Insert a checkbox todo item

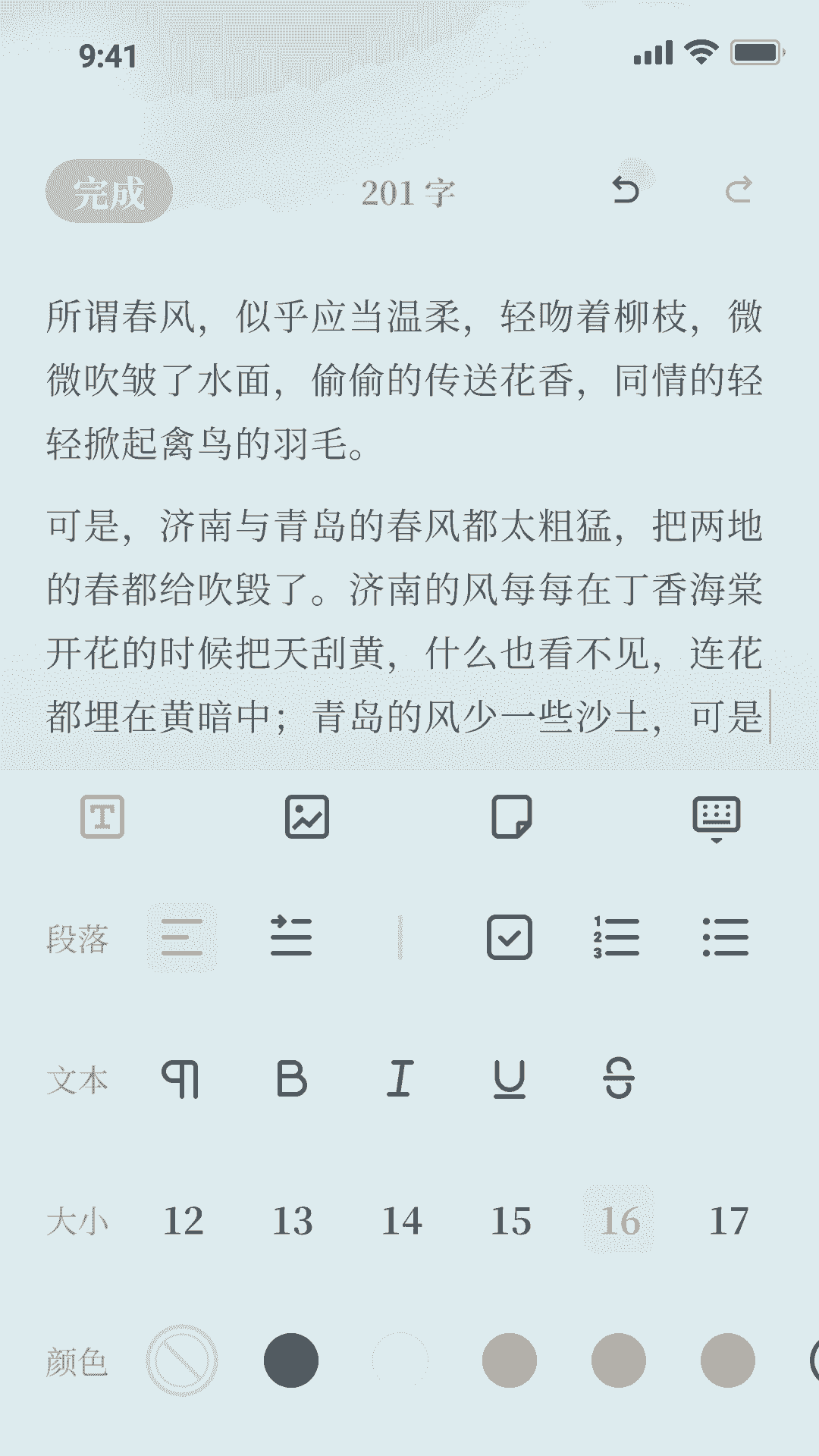[x=510, y=937]
